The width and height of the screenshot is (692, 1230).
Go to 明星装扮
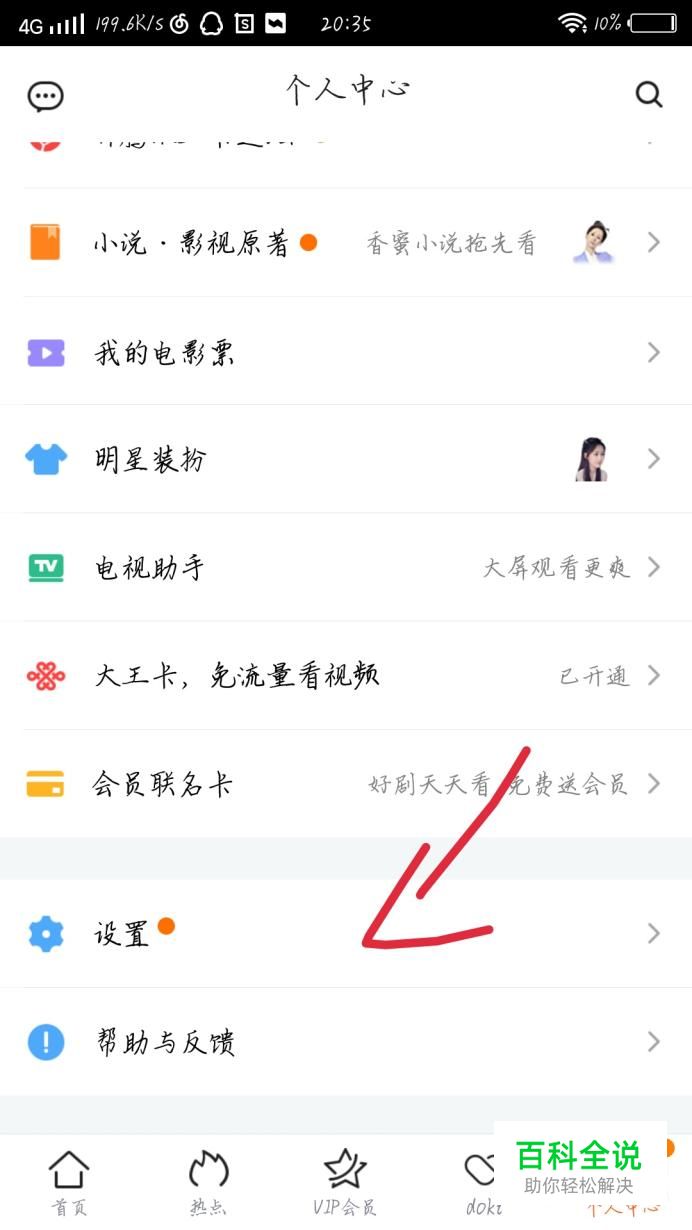tap(345, 460)
